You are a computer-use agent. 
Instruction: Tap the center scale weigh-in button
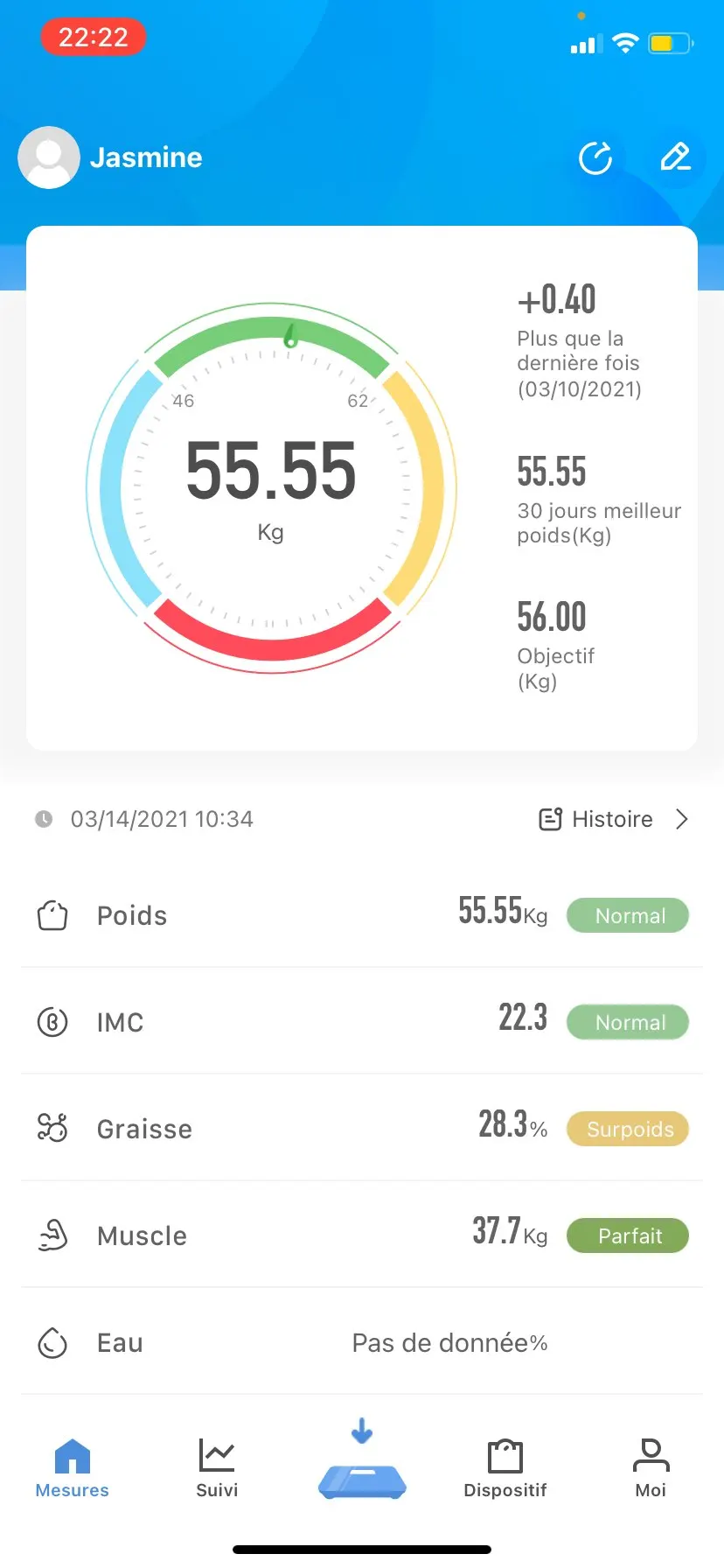pyautogui.click(x=362, y=1468)
